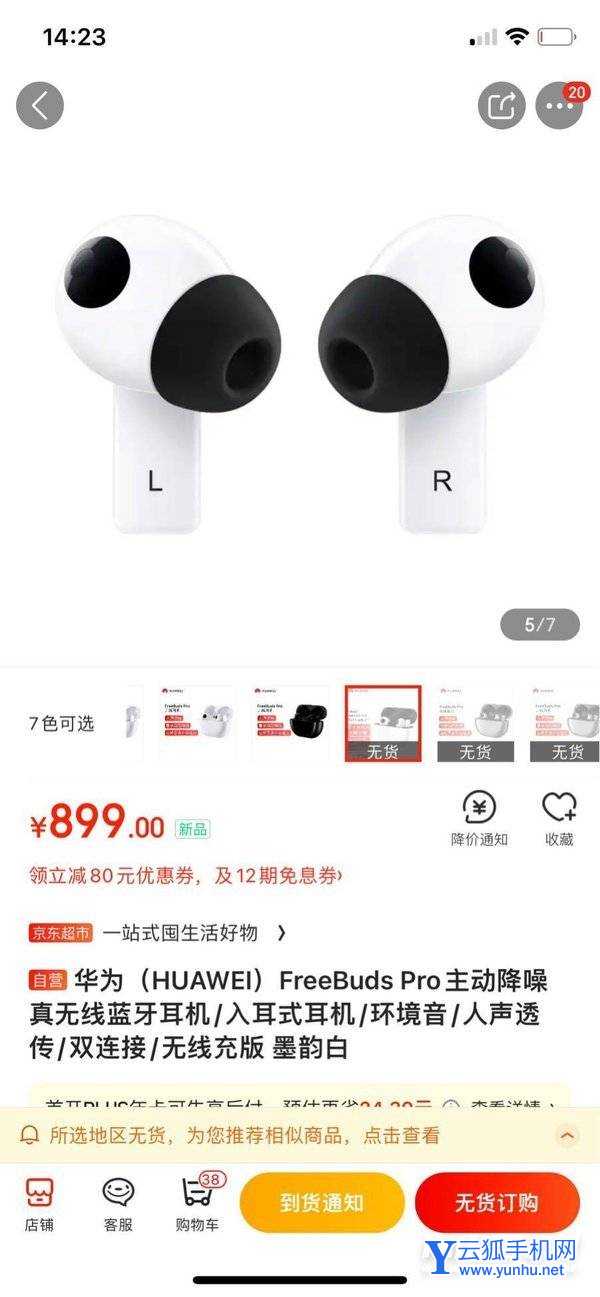
Task: Collapse the out-of-stock banner chevron
Action: coord(567,1135)
